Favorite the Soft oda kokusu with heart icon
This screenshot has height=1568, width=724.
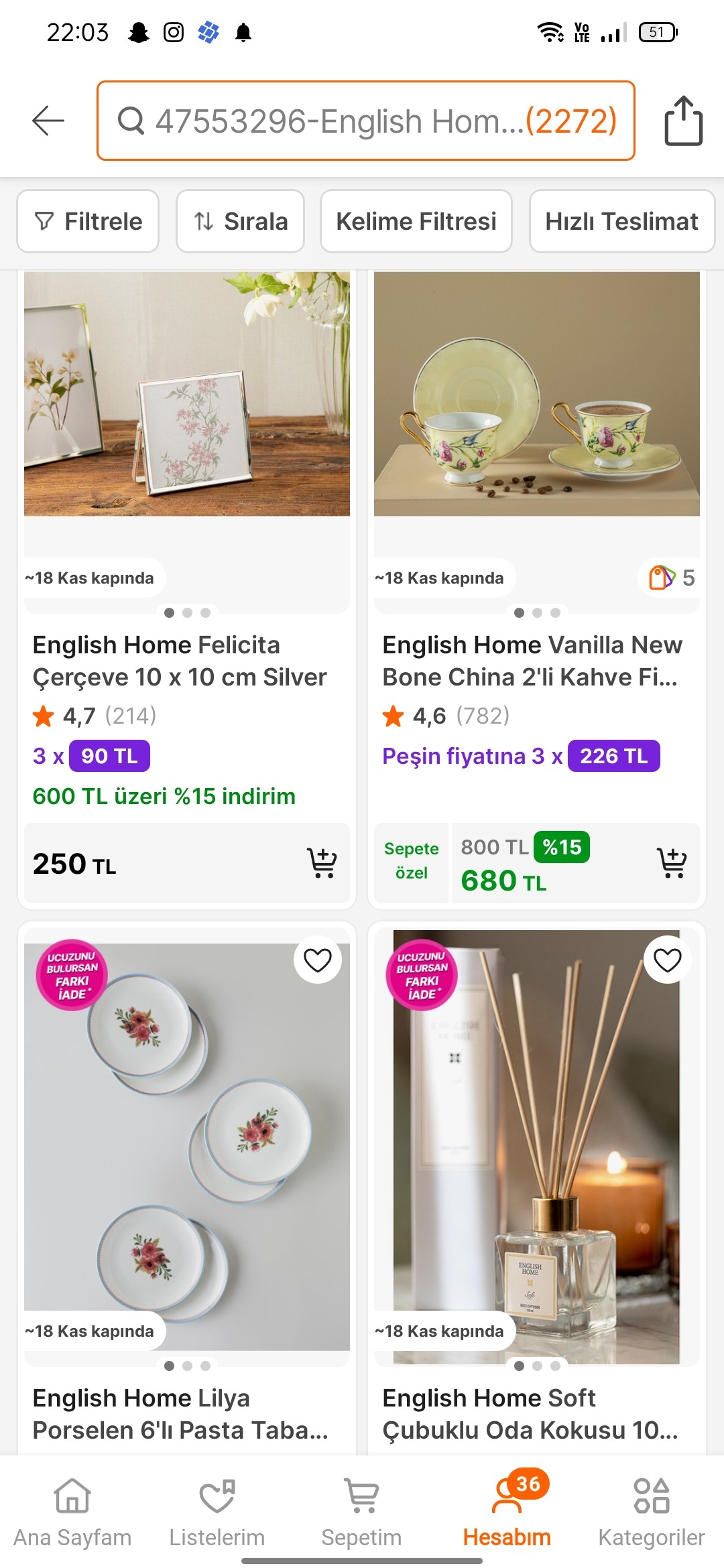[667, 960]
